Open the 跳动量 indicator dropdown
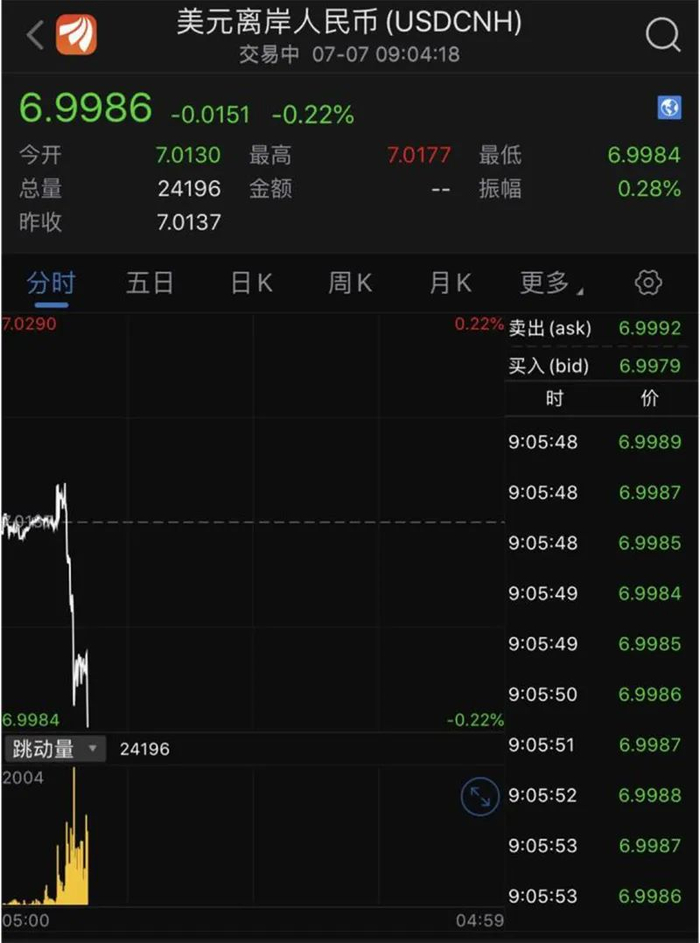700x943 pixels. (56, 749)
